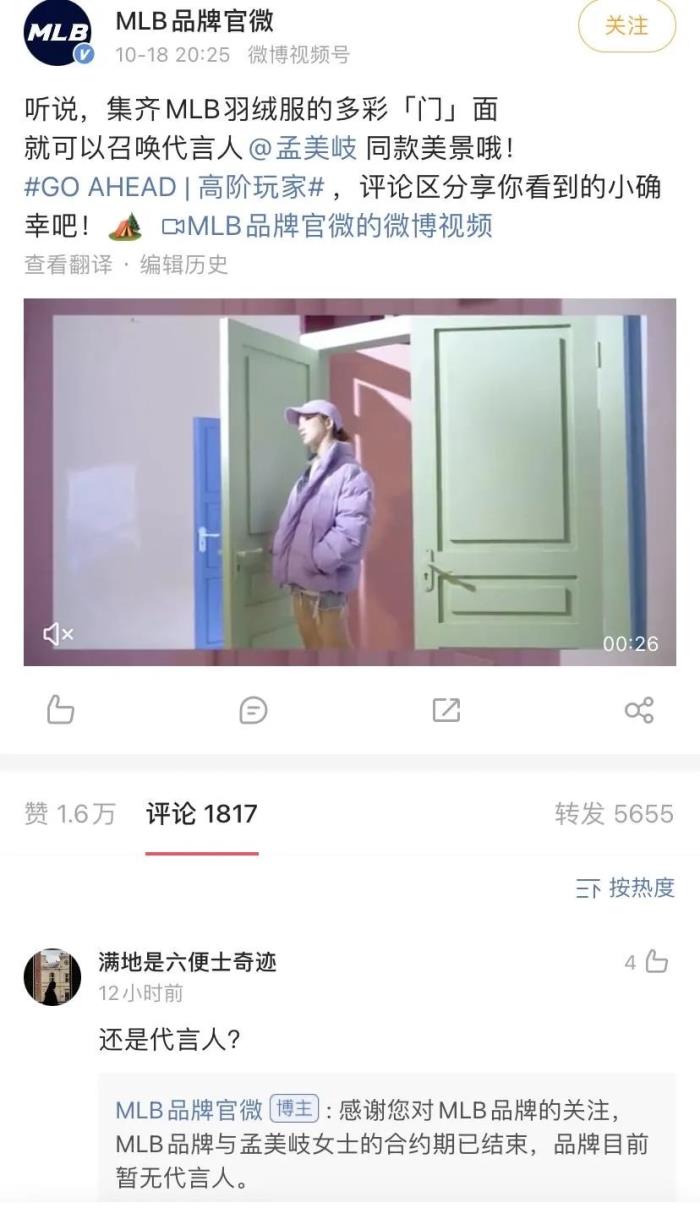700x1208 pixels.
Task: Like the comment by 满地是六便士奇迹
Action: 654,962
